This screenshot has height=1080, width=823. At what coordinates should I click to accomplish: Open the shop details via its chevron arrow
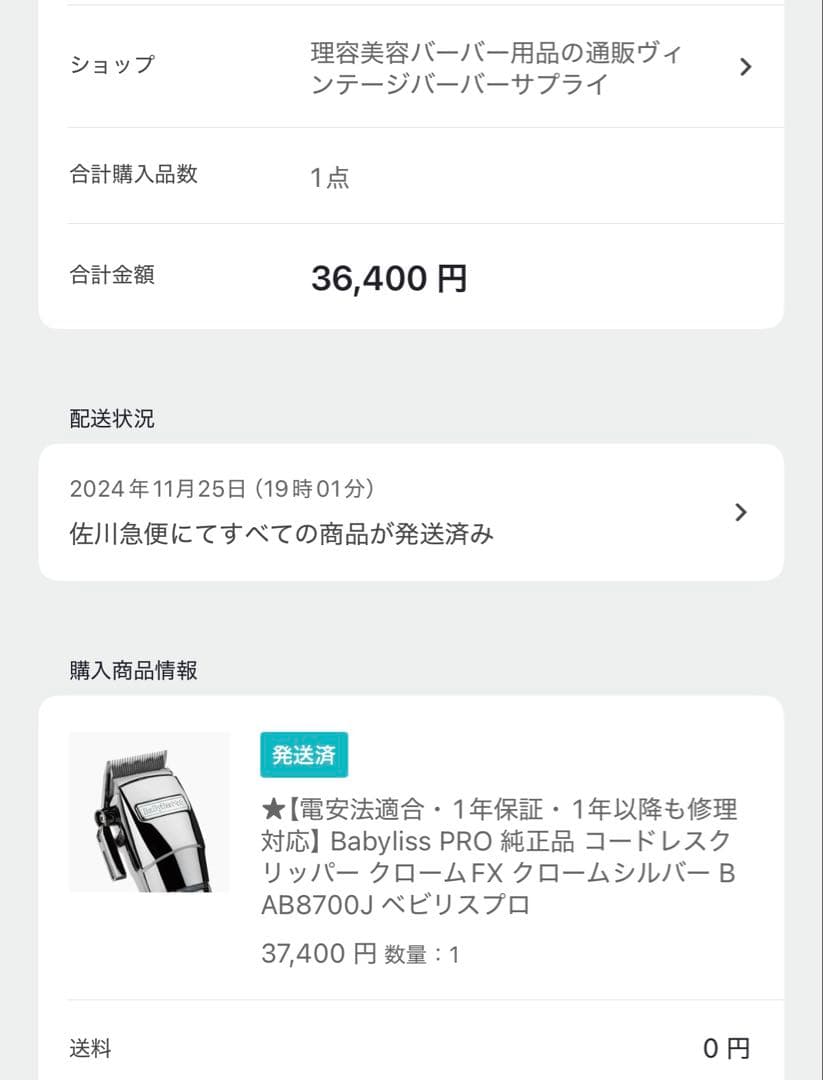tap(744, 66)
